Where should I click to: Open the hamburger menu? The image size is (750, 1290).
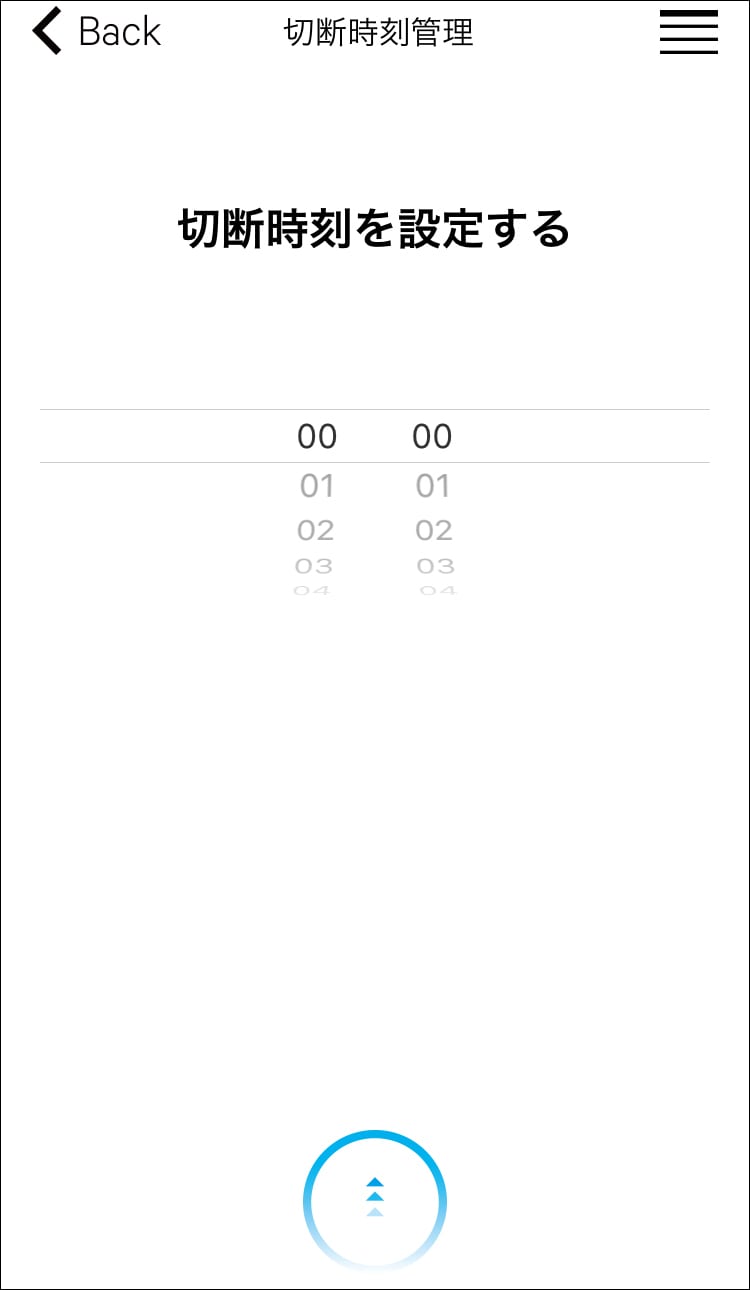[689, 32]
